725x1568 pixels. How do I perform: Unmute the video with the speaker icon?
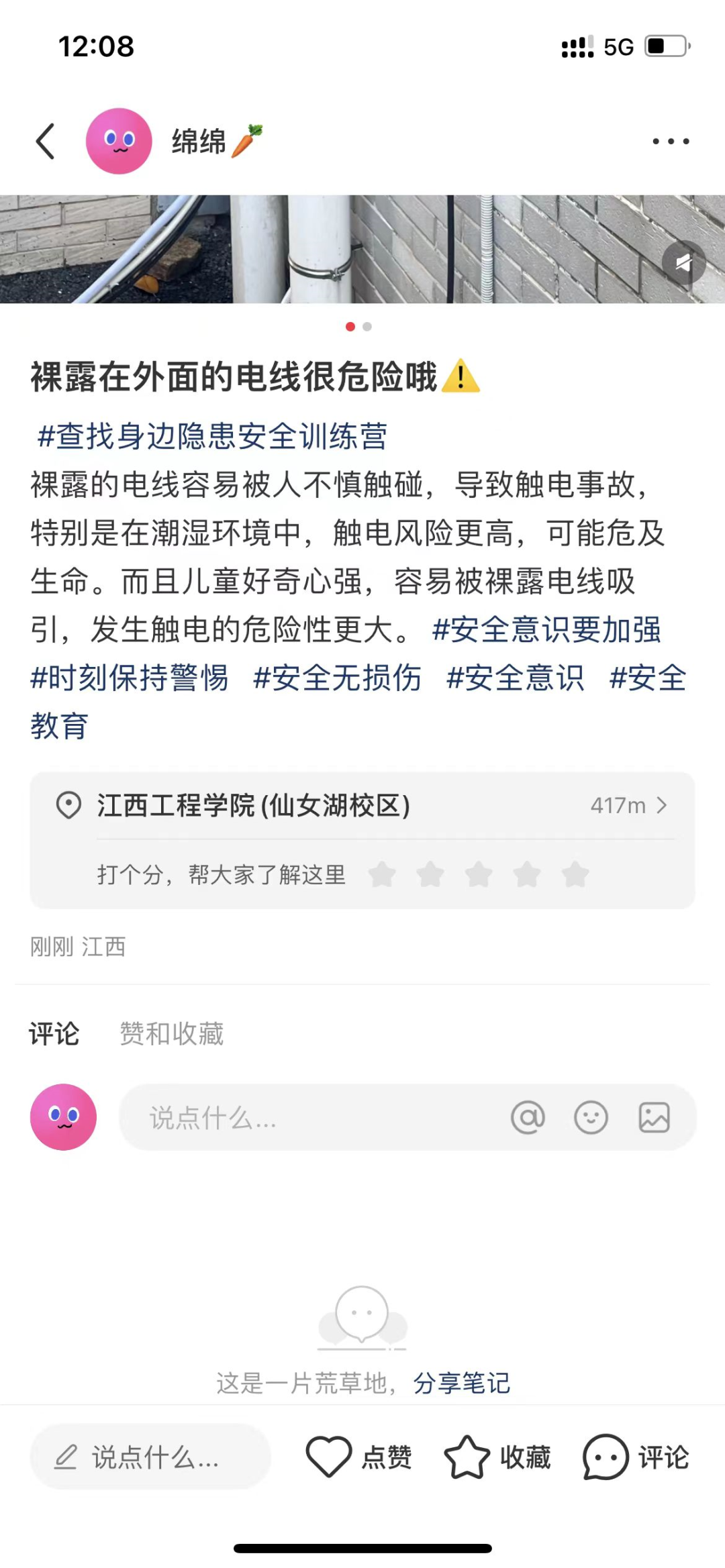point(683,262)
